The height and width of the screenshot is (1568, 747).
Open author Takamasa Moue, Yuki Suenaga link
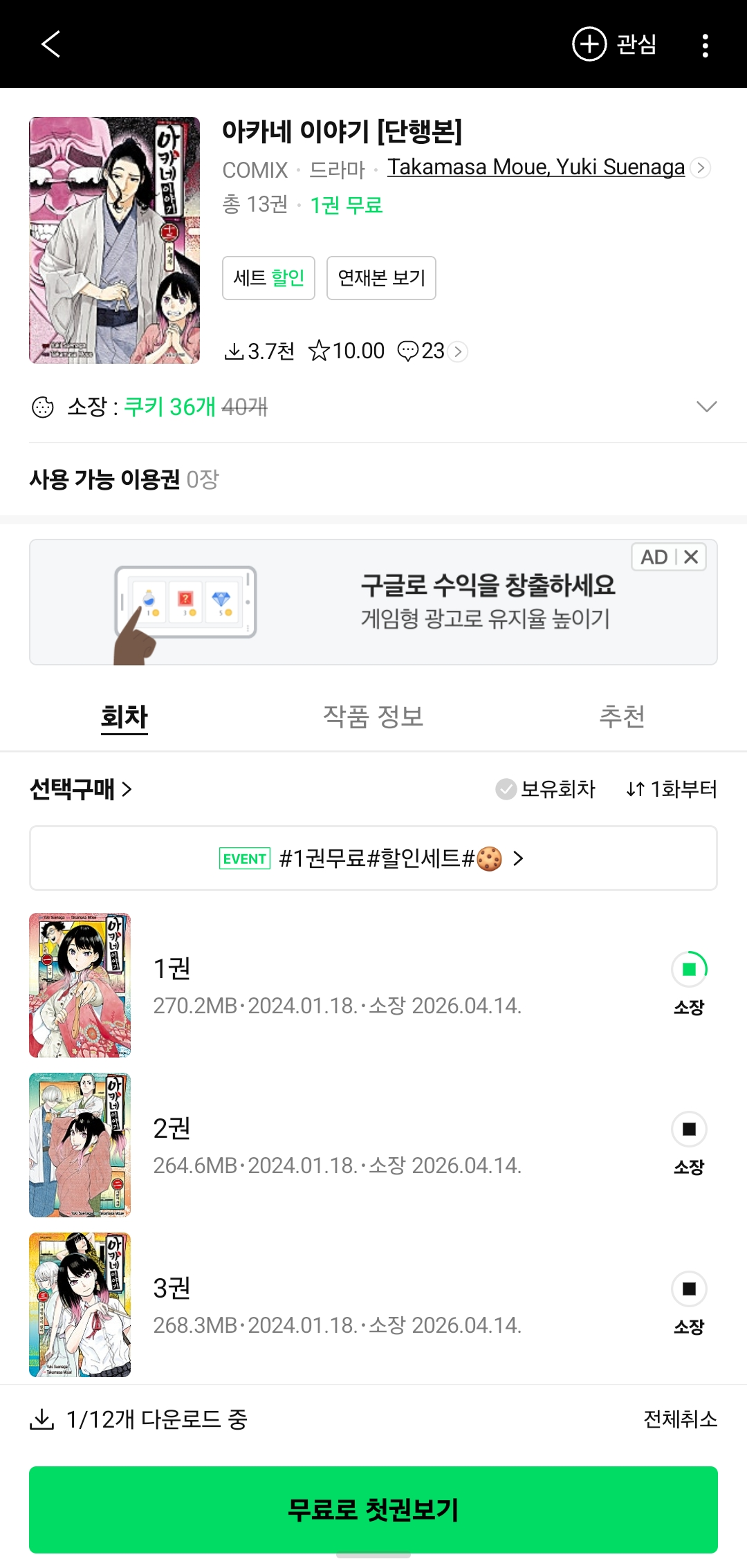point(536,167)
